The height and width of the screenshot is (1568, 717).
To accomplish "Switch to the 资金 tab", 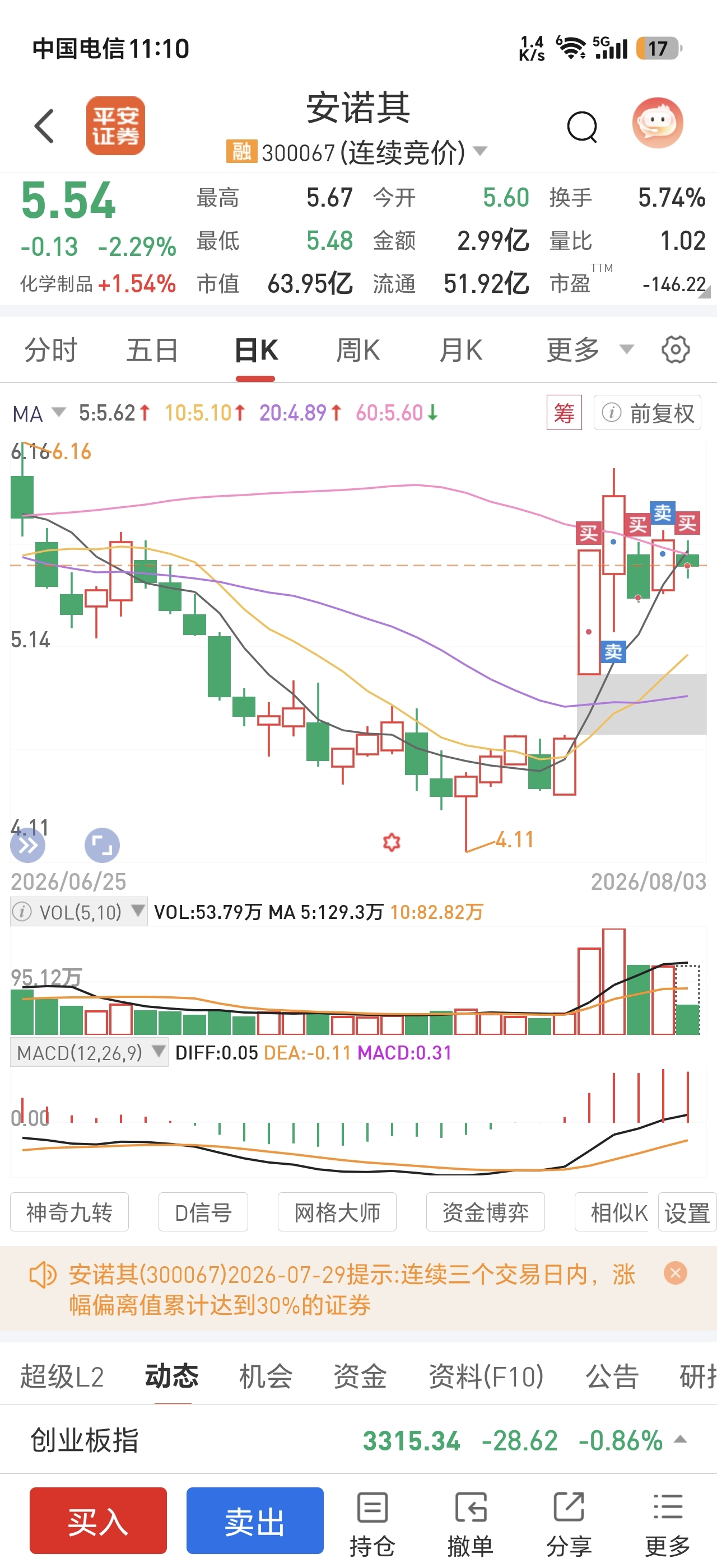I will (360, 1376).
